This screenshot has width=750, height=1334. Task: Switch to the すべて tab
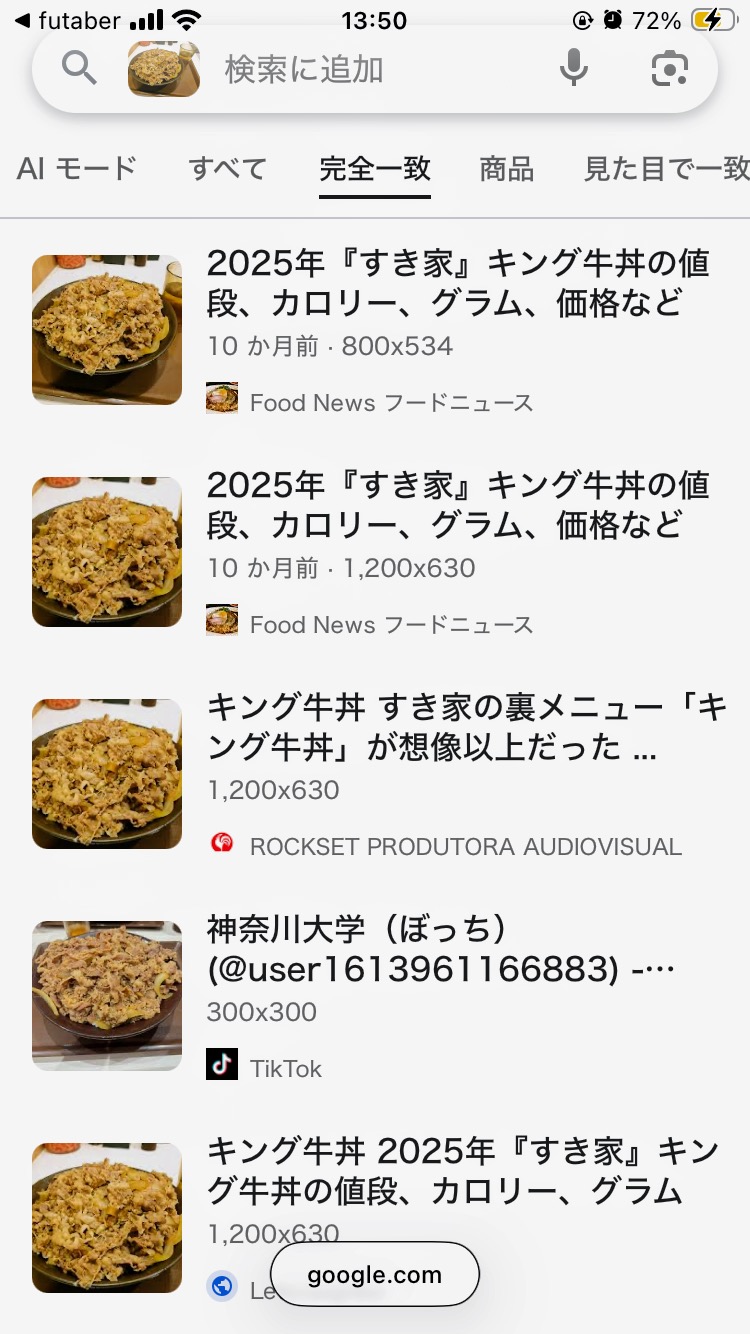coord(228,169)
